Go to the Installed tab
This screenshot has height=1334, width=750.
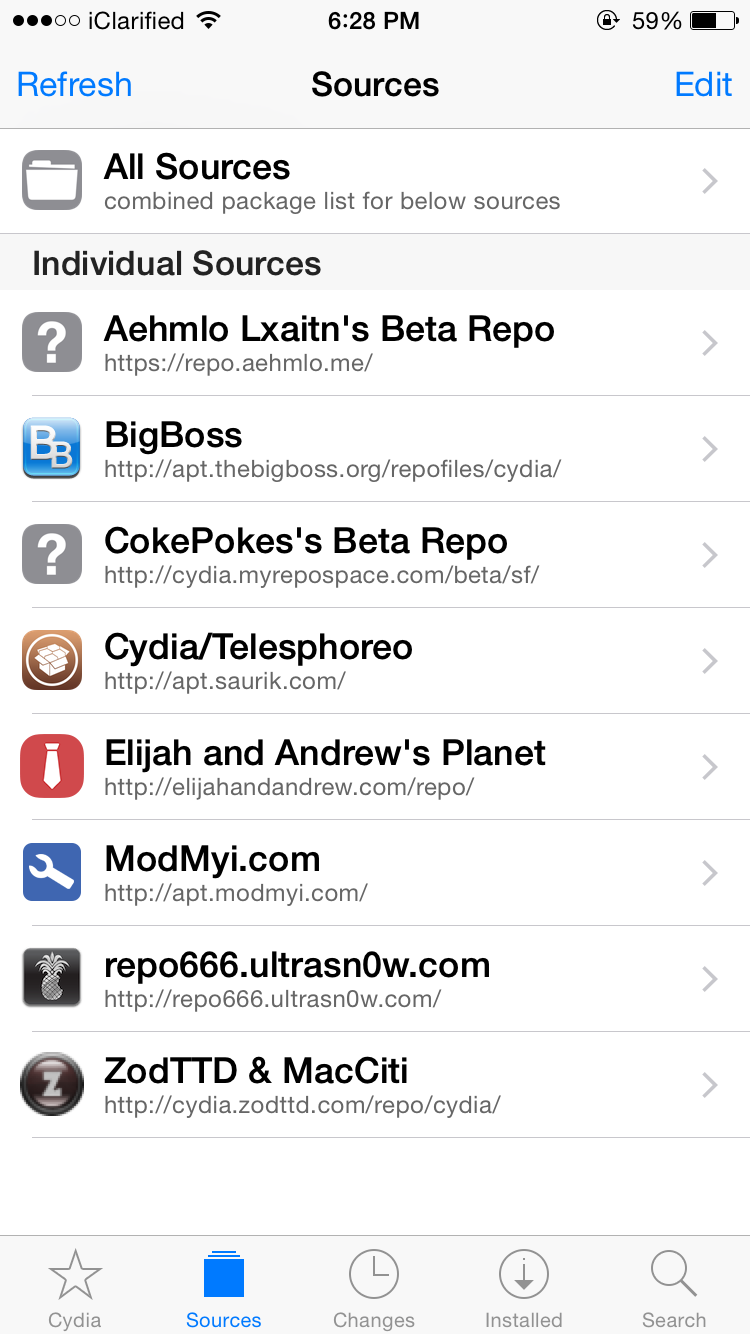coord(524,1288)
